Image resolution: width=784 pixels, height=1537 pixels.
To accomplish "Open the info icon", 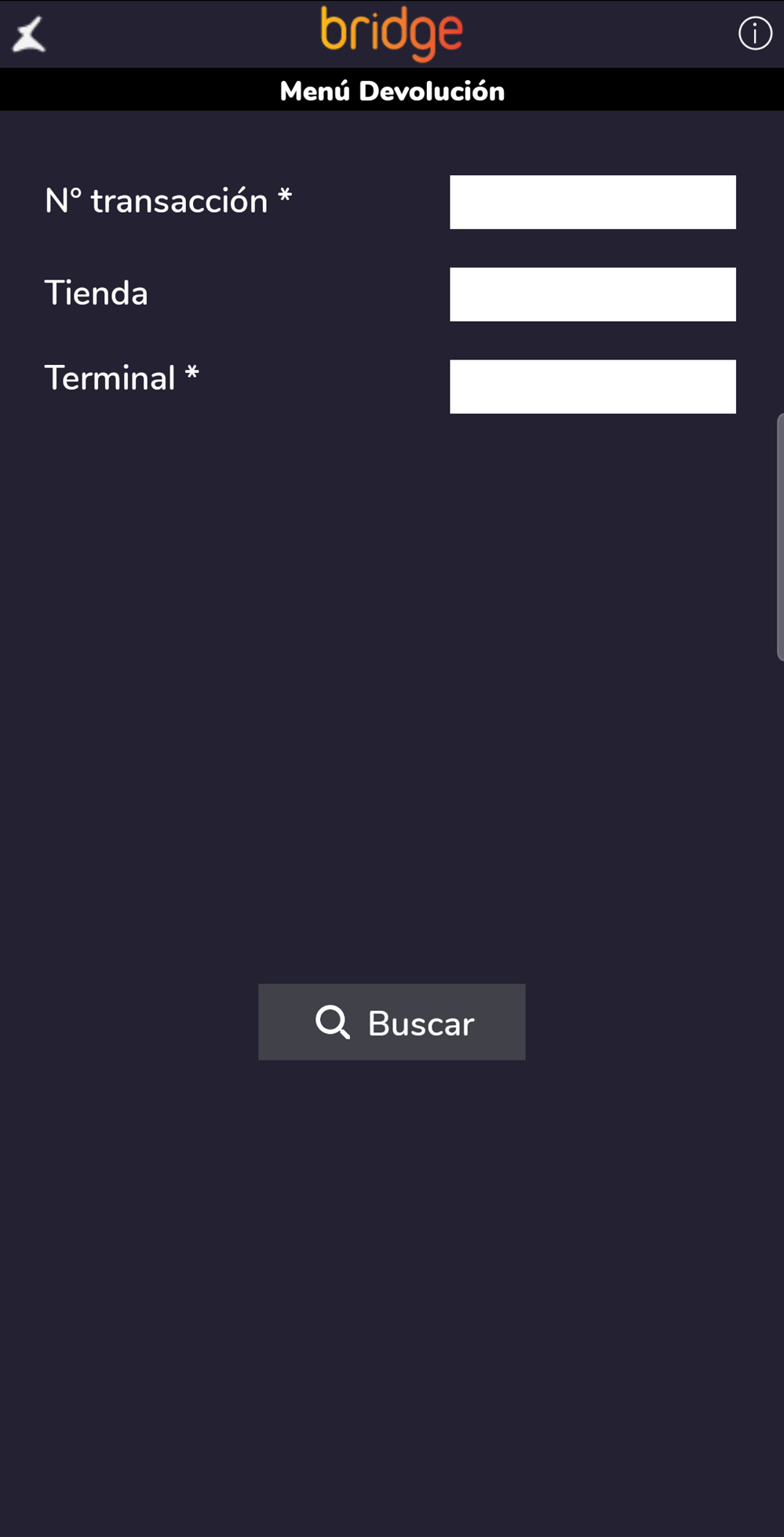I will click(x=754, y=34).
